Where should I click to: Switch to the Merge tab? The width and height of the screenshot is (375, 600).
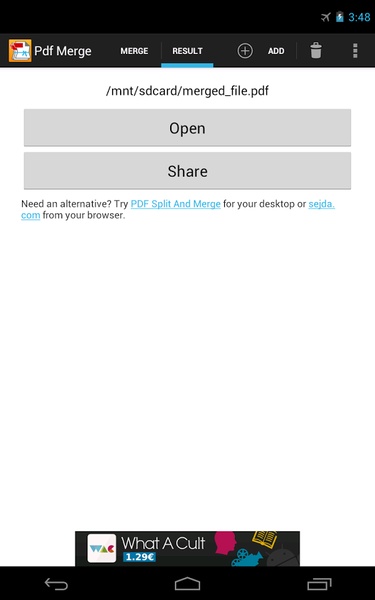pyautogui.click(x=134, y=51)
